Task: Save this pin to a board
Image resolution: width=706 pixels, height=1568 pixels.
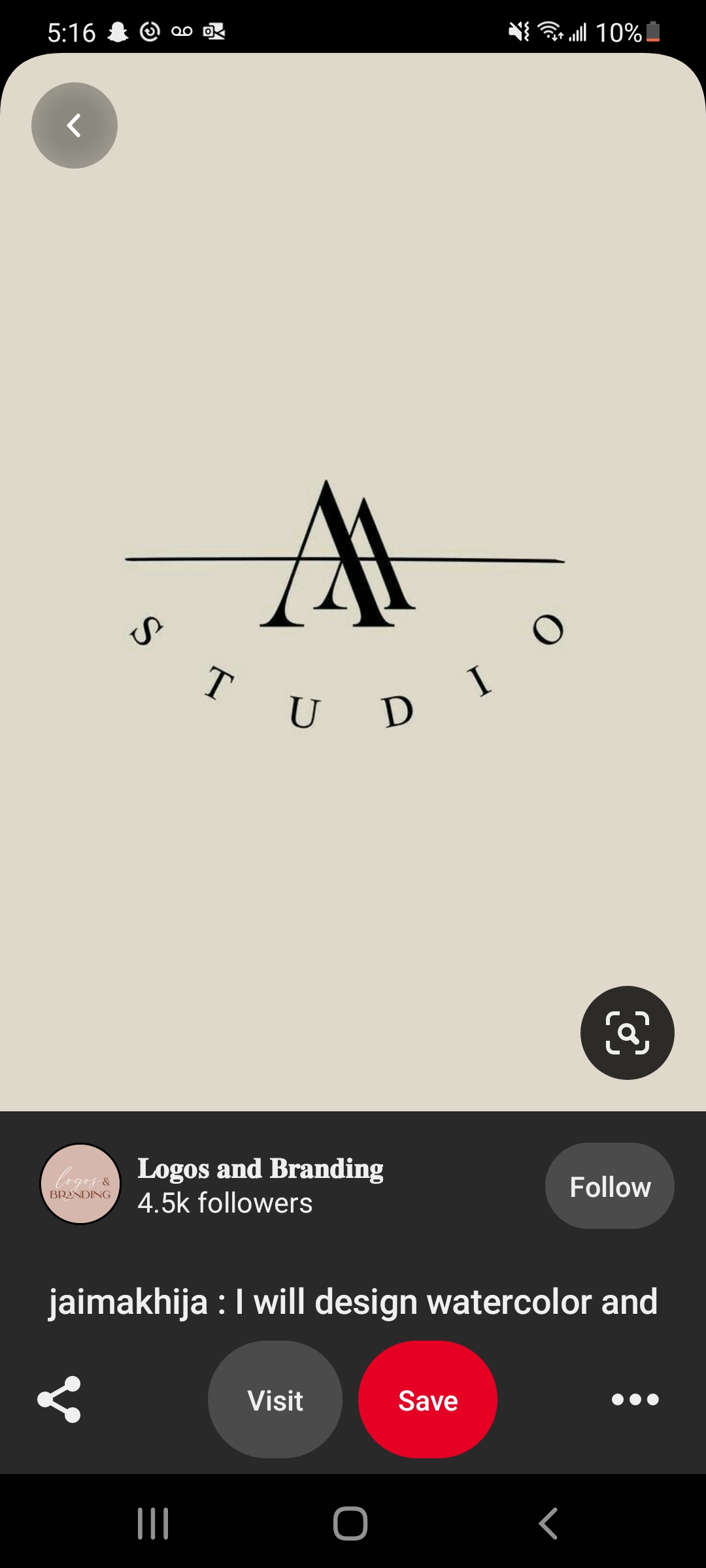Action: tap(428, 1400)
